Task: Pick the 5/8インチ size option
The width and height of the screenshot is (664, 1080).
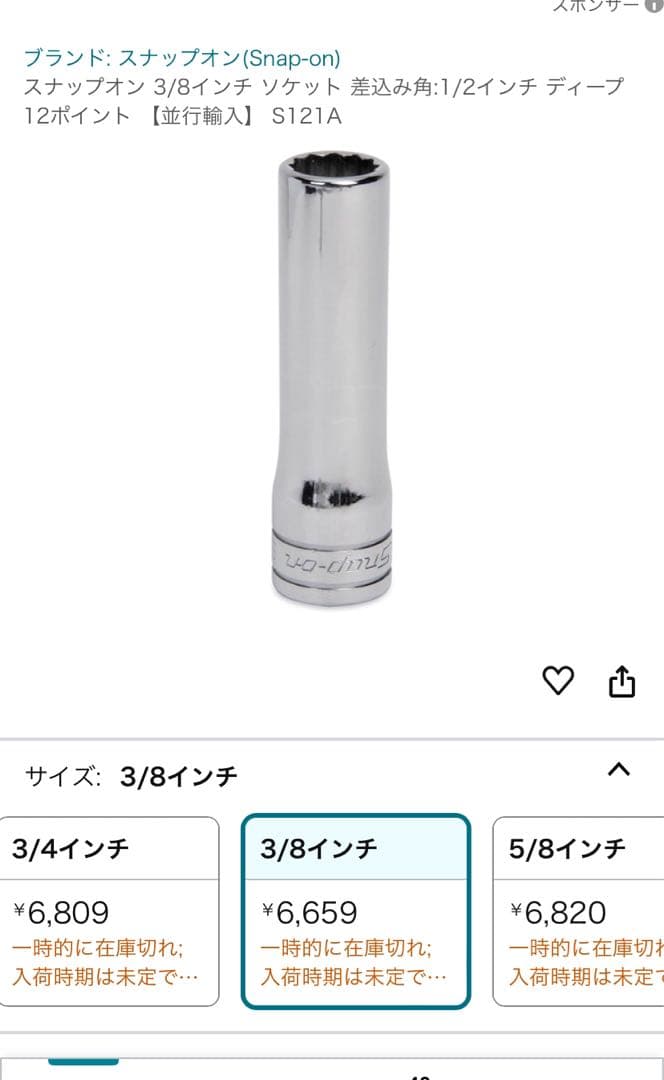Action: (580, 910)
